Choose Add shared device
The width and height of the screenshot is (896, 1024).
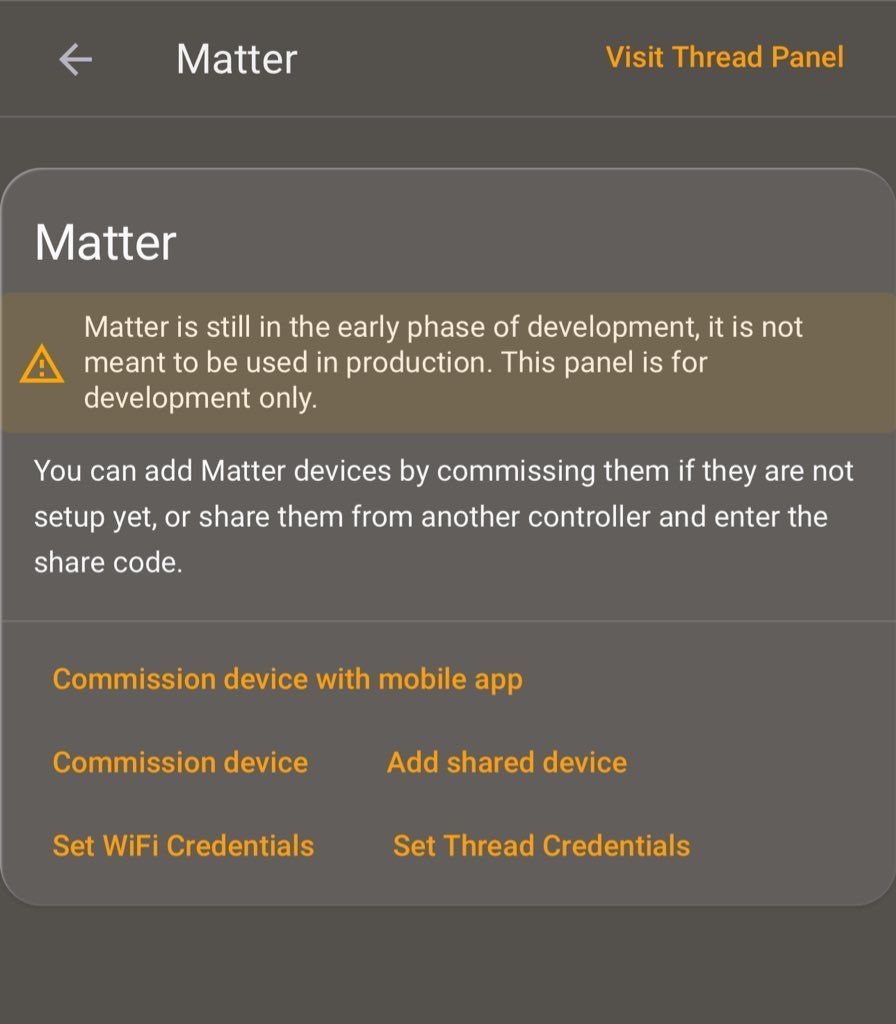click(x=507, y=763)
